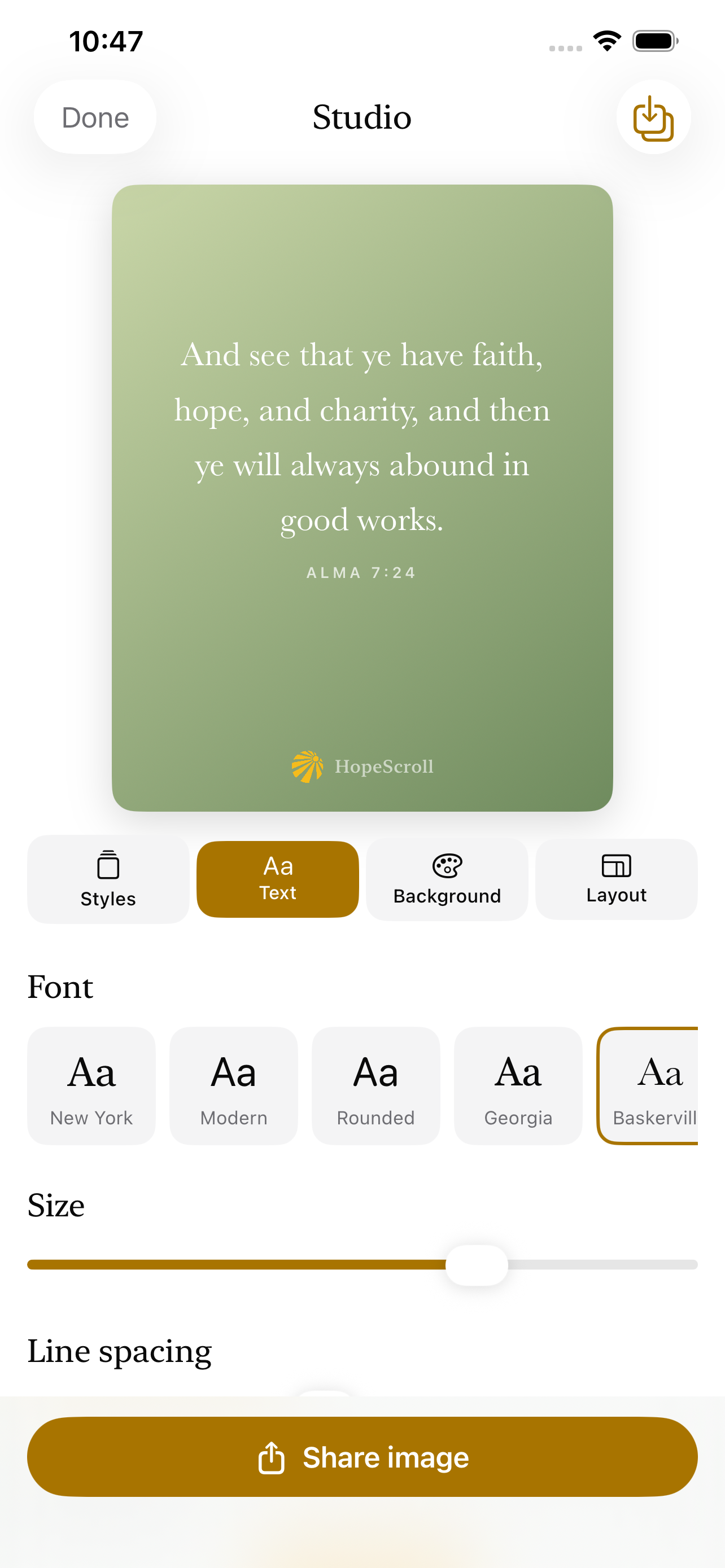Apply the Georgia font
The width and height of the screenshot is (725, 1568).
(518, 1085)
